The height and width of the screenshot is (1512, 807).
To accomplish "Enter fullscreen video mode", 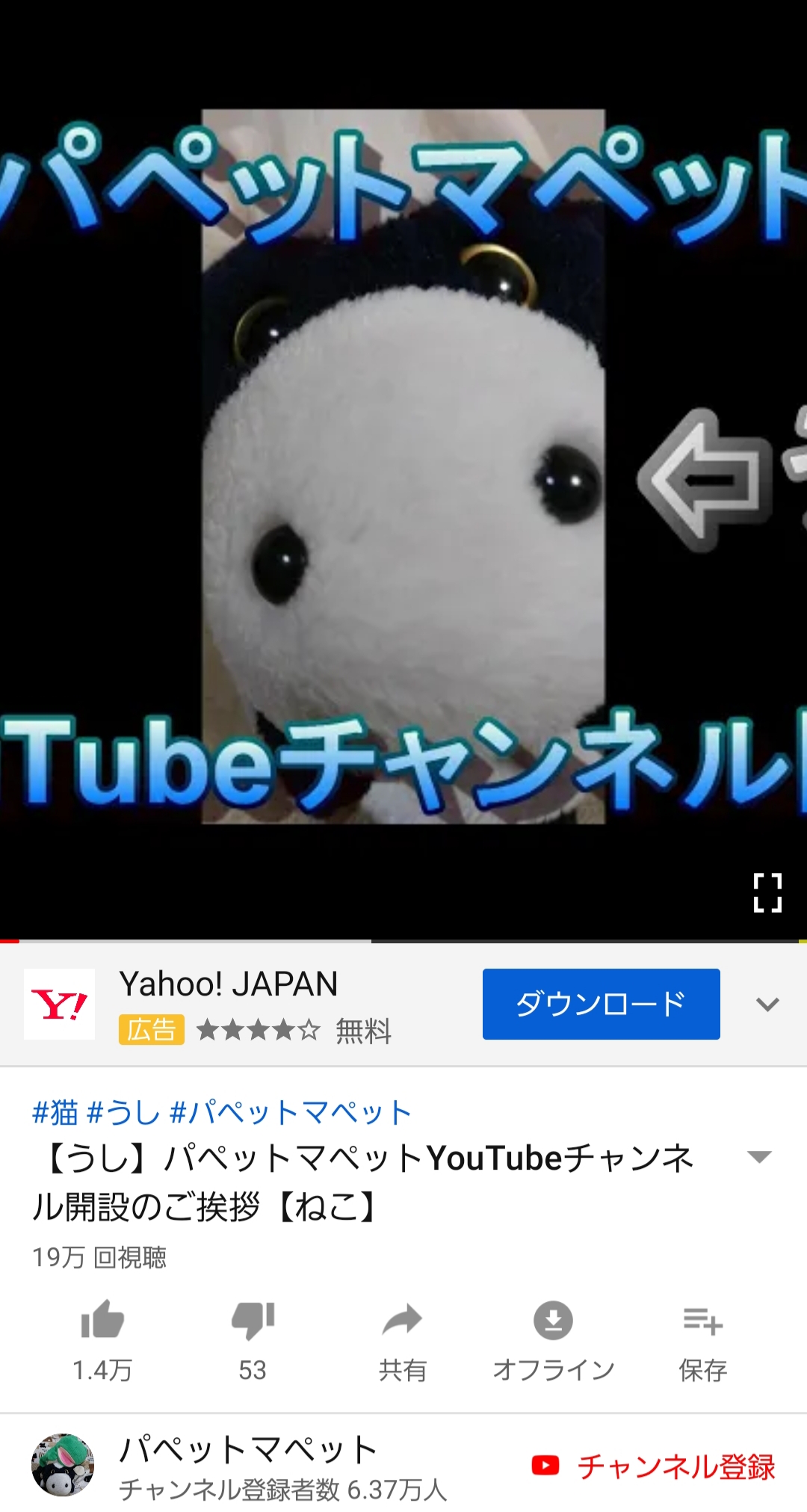I will (767, 892).
